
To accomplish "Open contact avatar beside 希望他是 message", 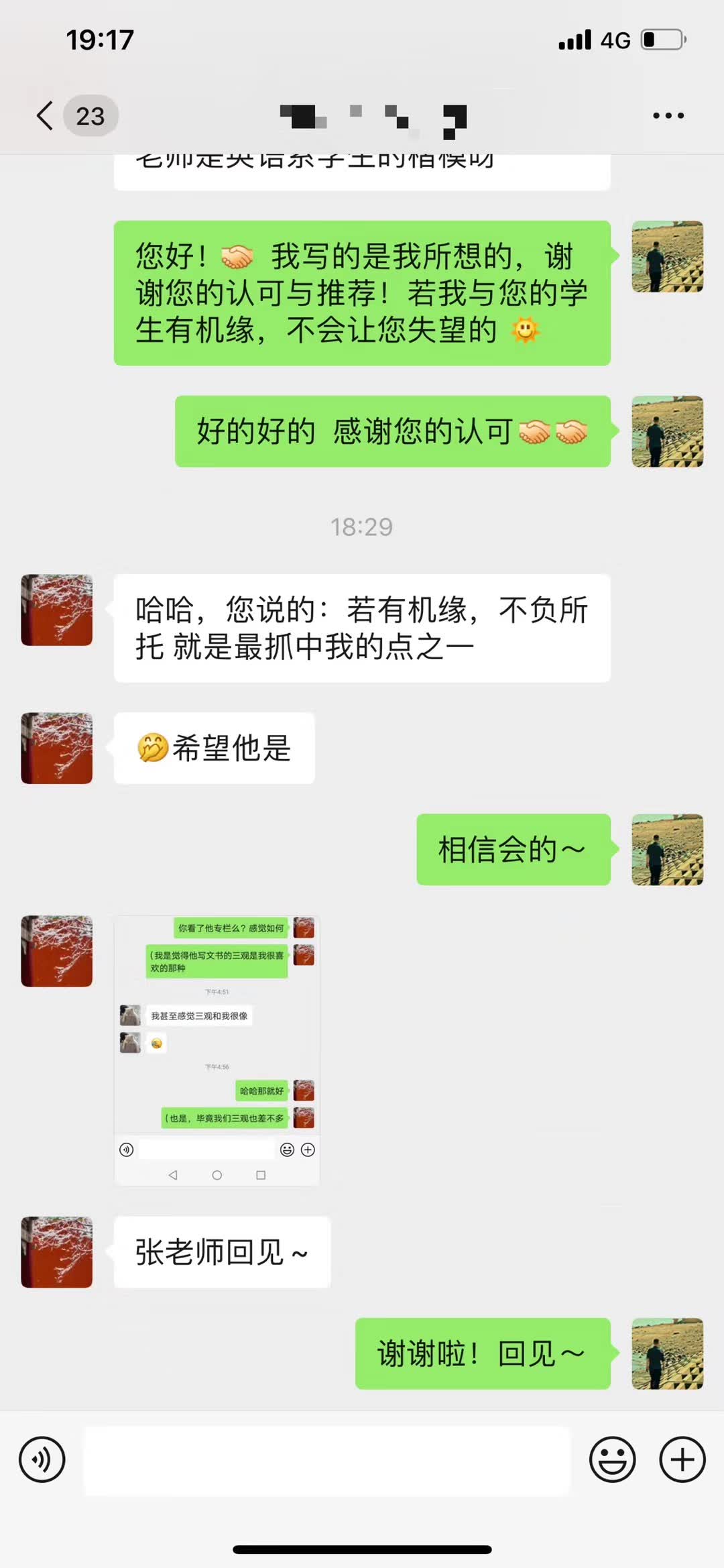I will click(57, 748).
